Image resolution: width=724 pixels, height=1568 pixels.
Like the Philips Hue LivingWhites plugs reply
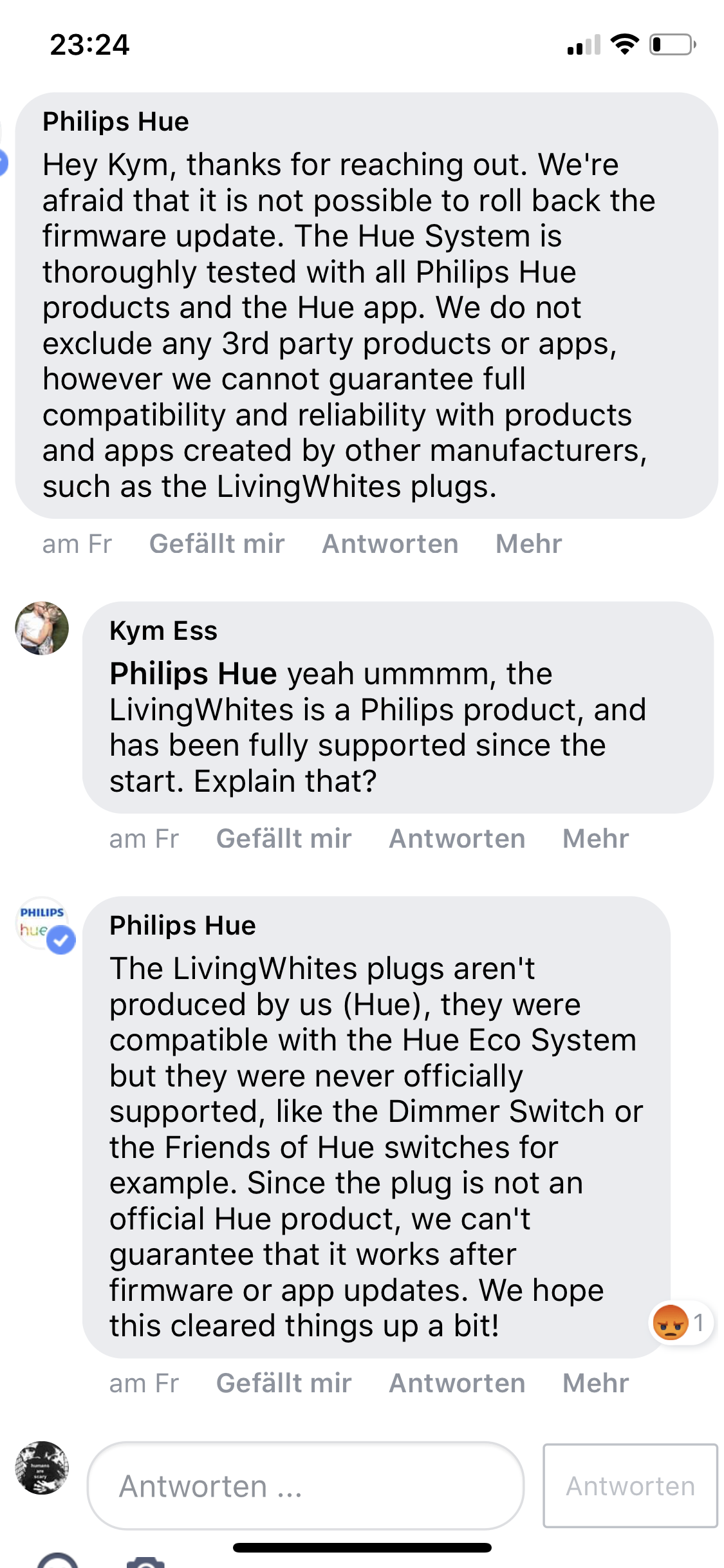pos(284,1383)
